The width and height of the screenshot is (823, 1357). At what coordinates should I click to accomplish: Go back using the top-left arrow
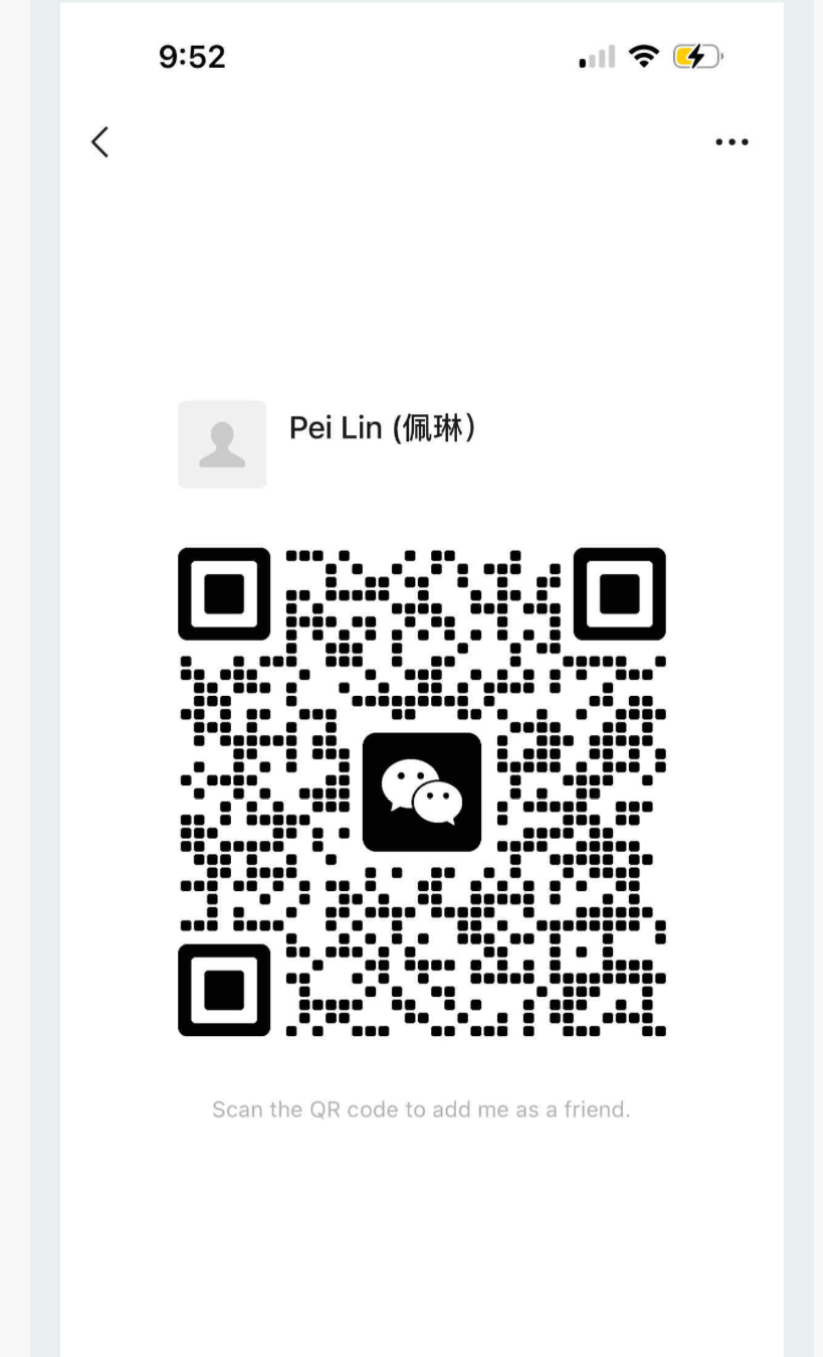point(100,142)
